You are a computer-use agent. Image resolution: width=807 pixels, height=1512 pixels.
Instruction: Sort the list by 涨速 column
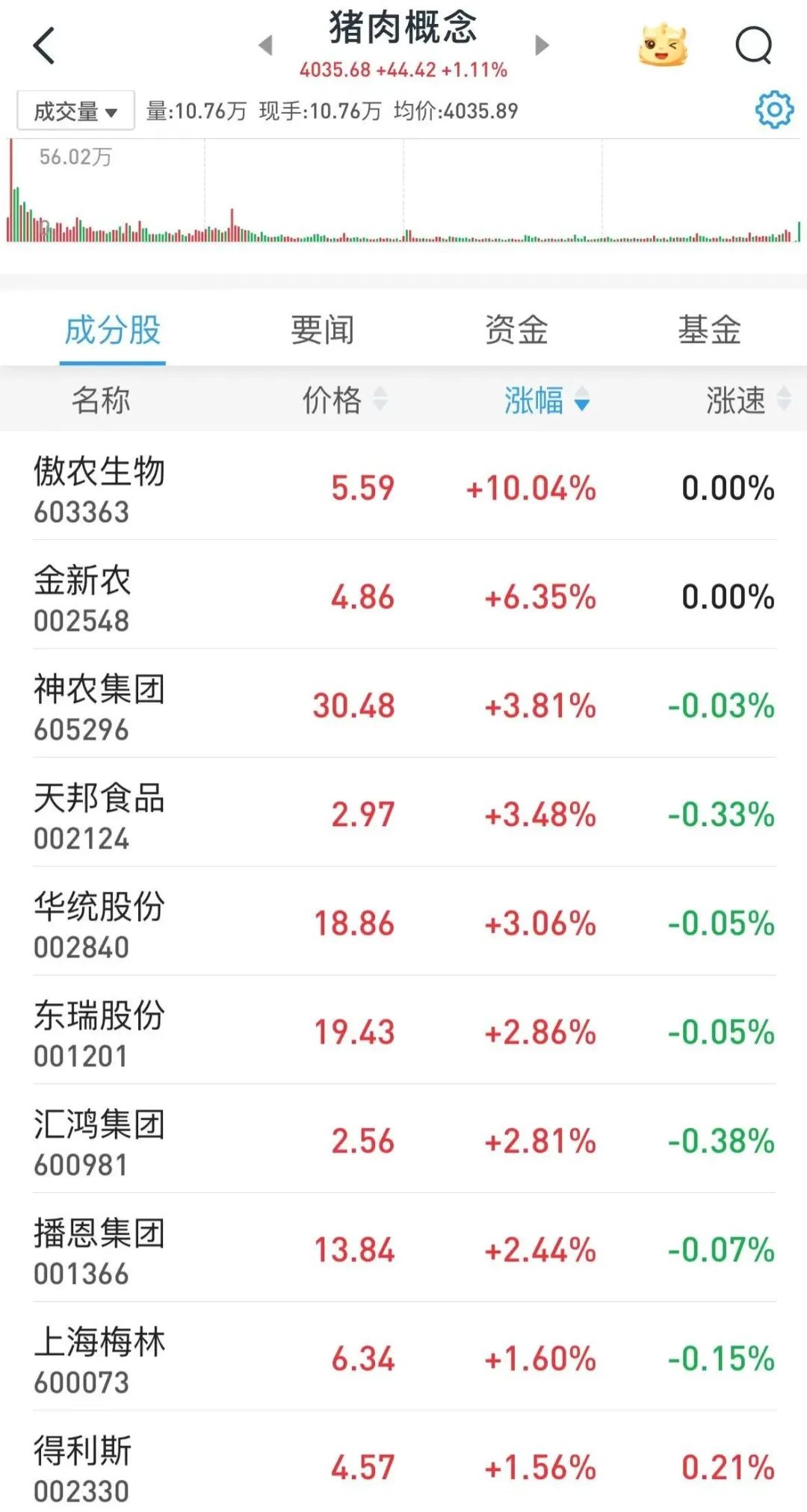[x=748, y=400]
